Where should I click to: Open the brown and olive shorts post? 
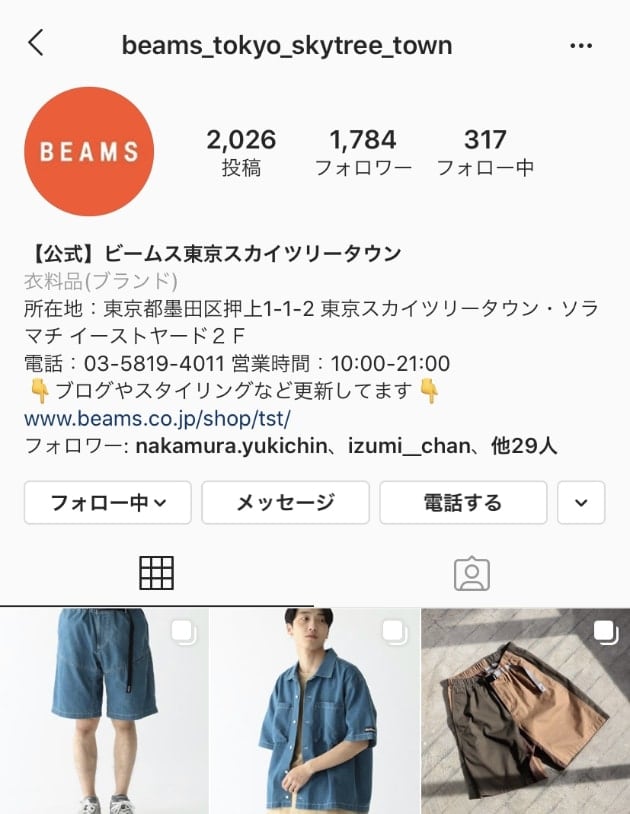pyautogui.click(x=526, y=711)
